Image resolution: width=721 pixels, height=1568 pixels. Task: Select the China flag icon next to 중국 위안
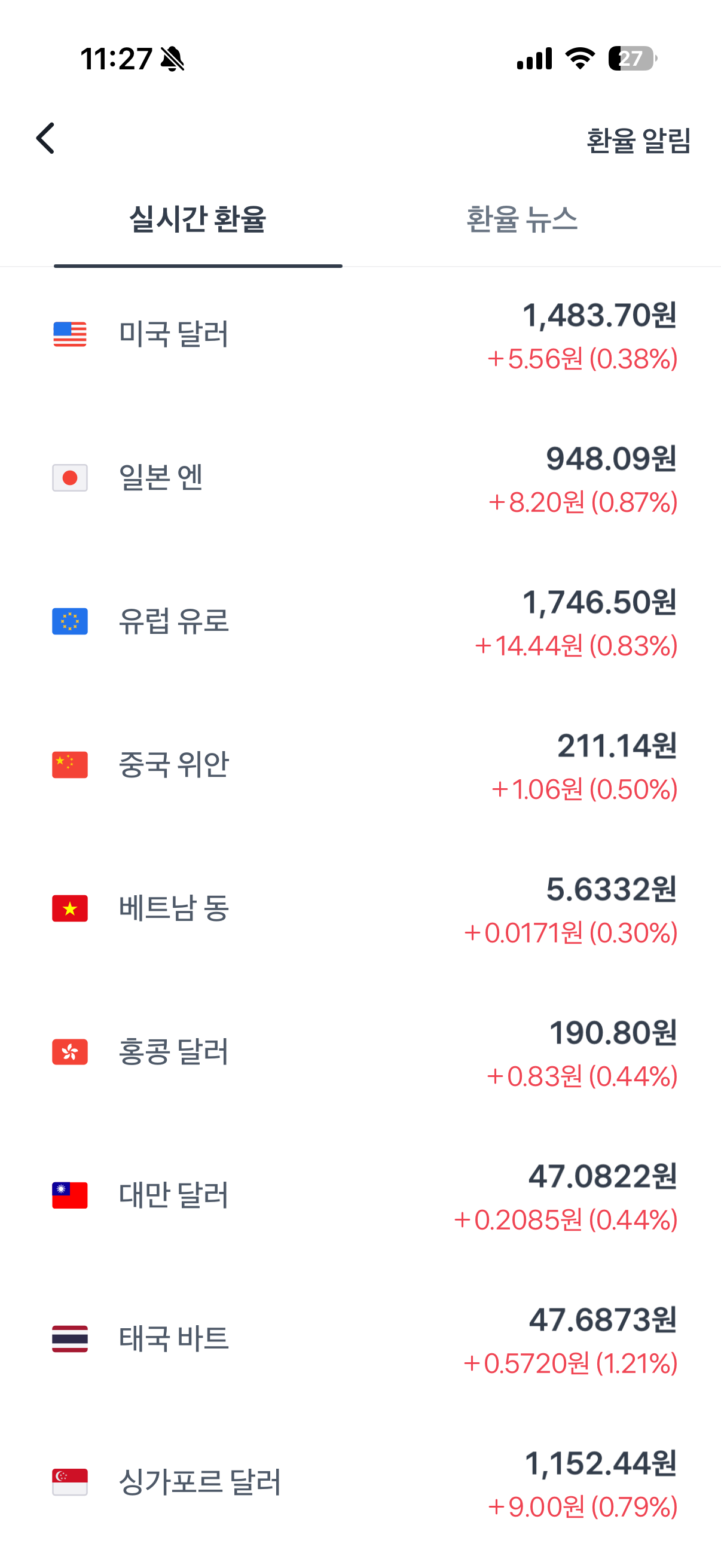coord(70,766)
